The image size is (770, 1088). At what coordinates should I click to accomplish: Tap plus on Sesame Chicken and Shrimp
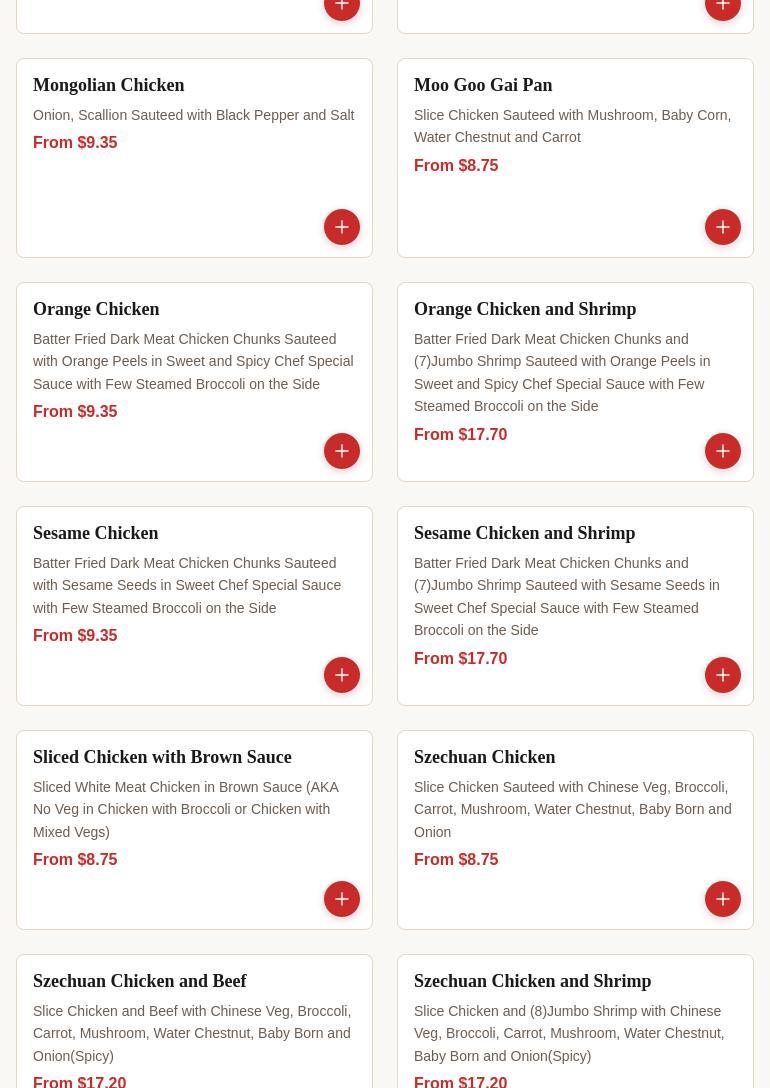click(x=723, y=675)
